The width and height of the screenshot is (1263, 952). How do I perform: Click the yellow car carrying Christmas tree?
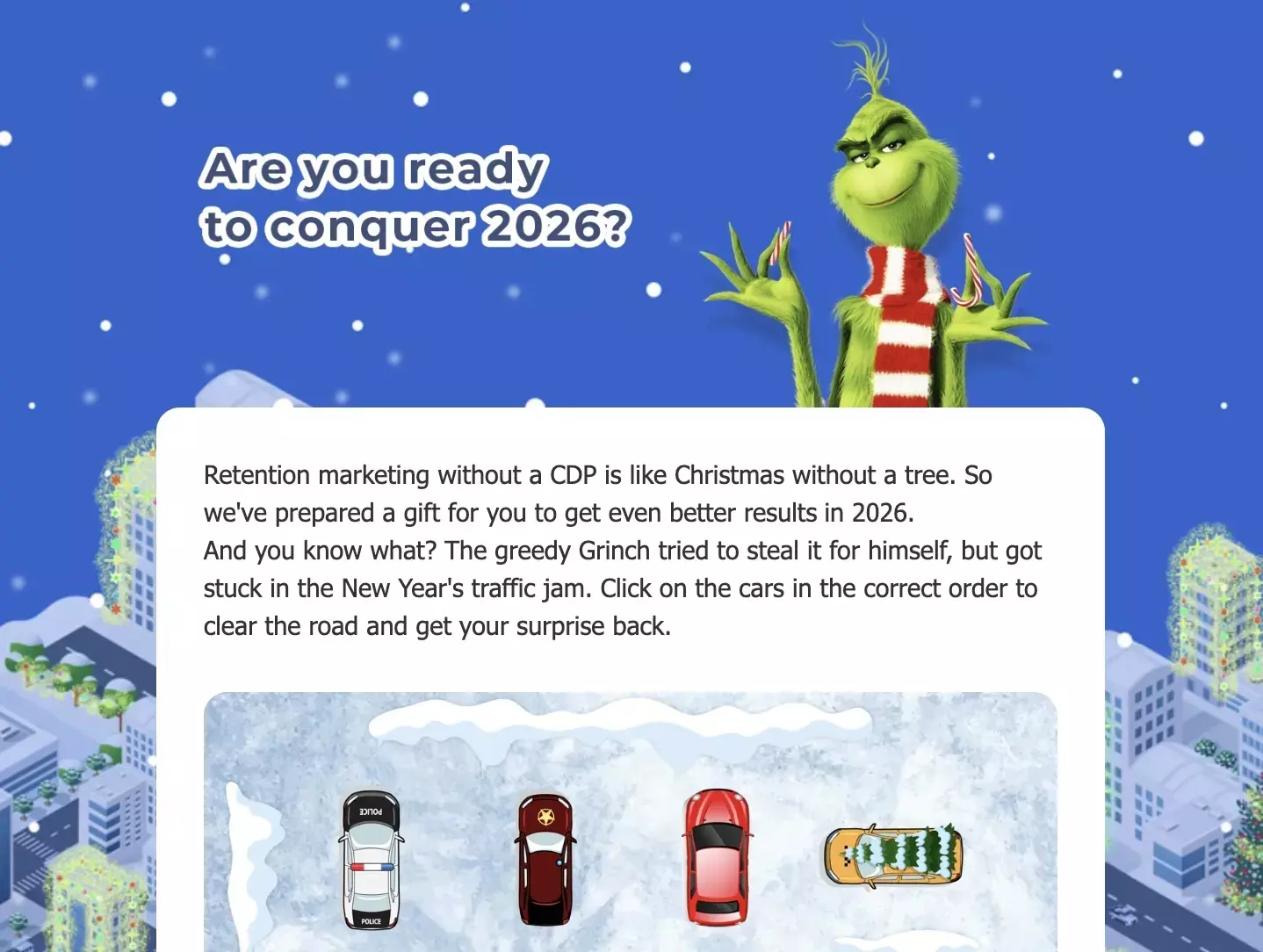click(x=893, y=855)
